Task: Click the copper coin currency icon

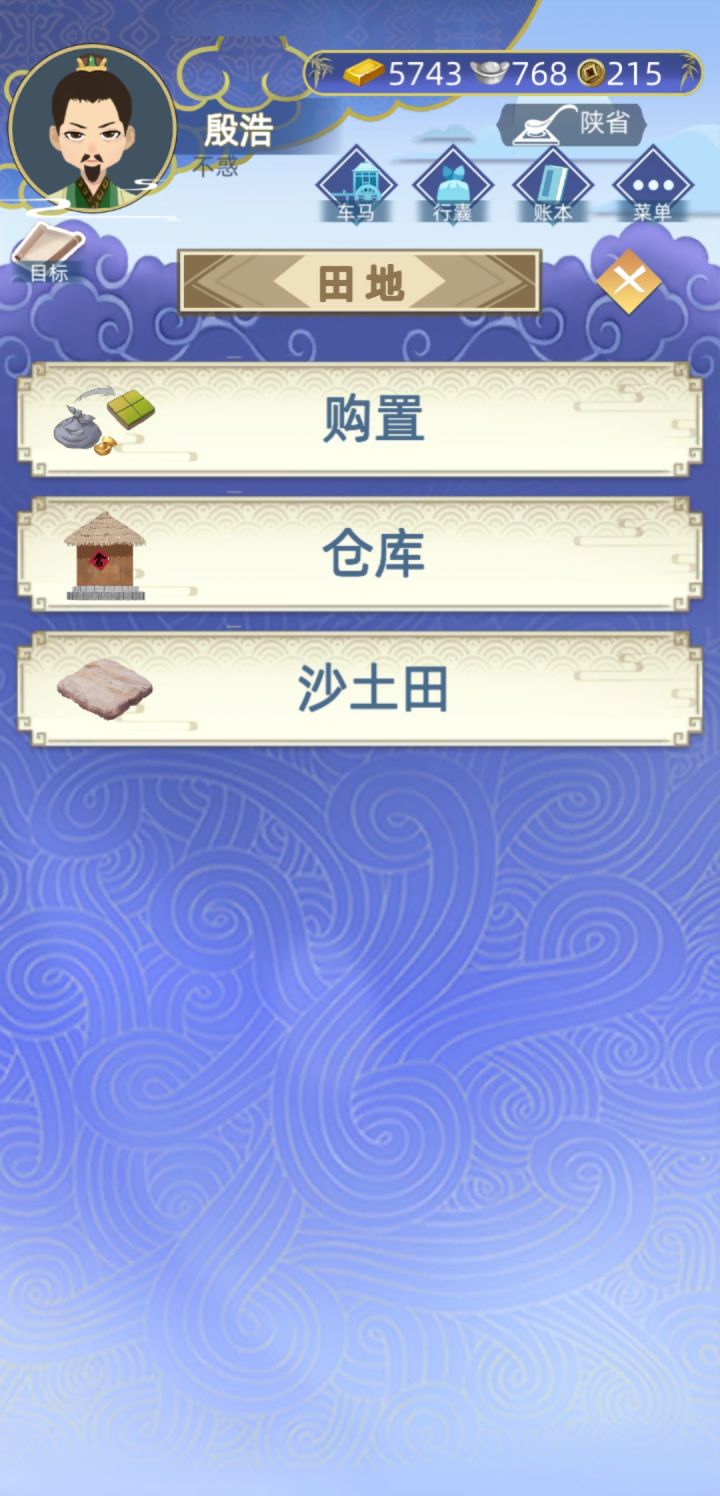Action: [593, 72]
